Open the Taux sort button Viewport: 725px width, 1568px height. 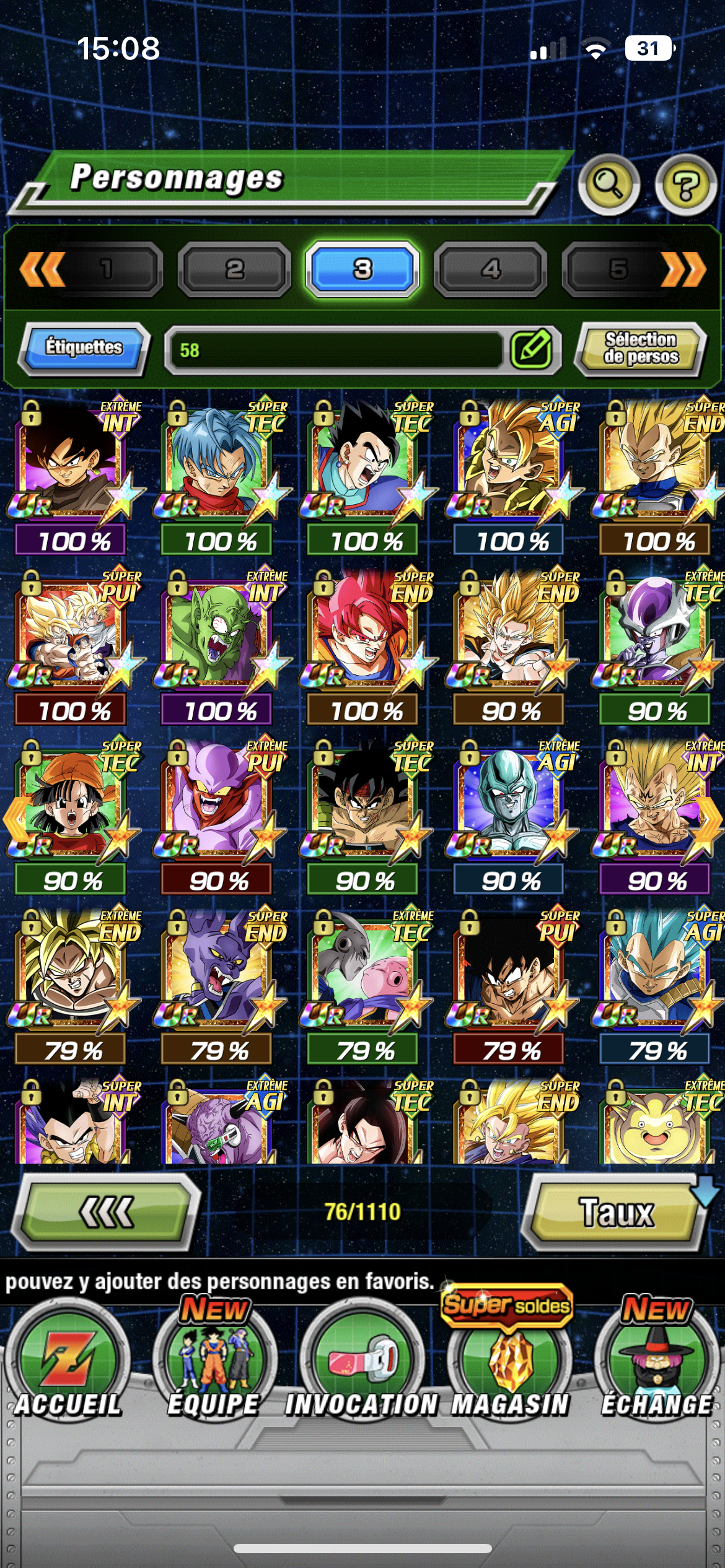pos(616,1213)
